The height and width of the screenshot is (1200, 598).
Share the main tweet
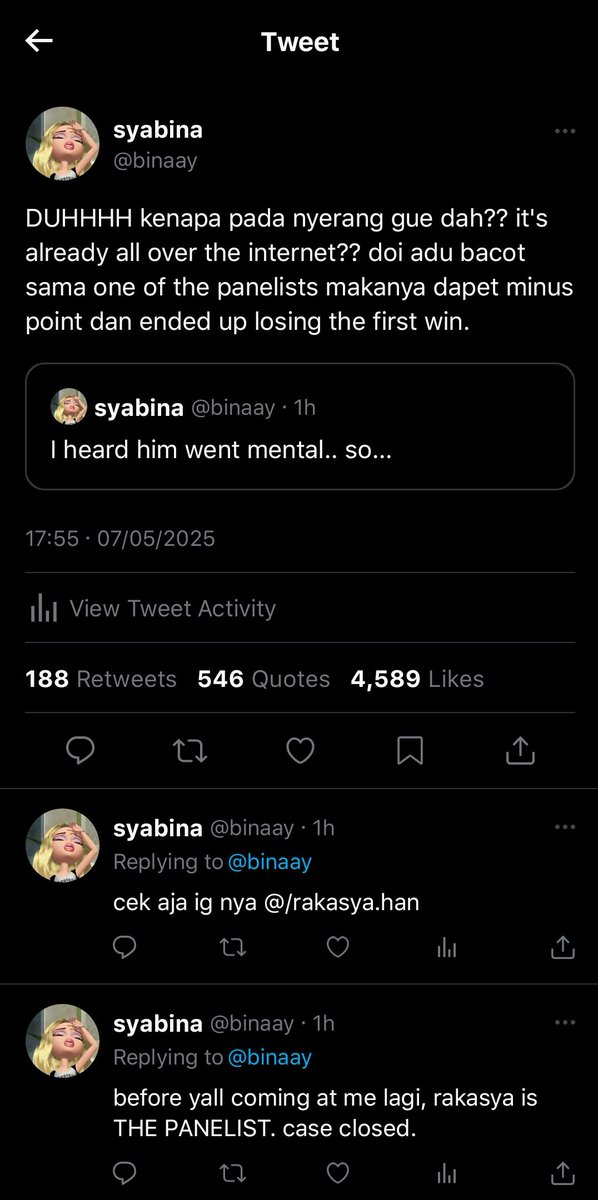click(x=520, y=750)
